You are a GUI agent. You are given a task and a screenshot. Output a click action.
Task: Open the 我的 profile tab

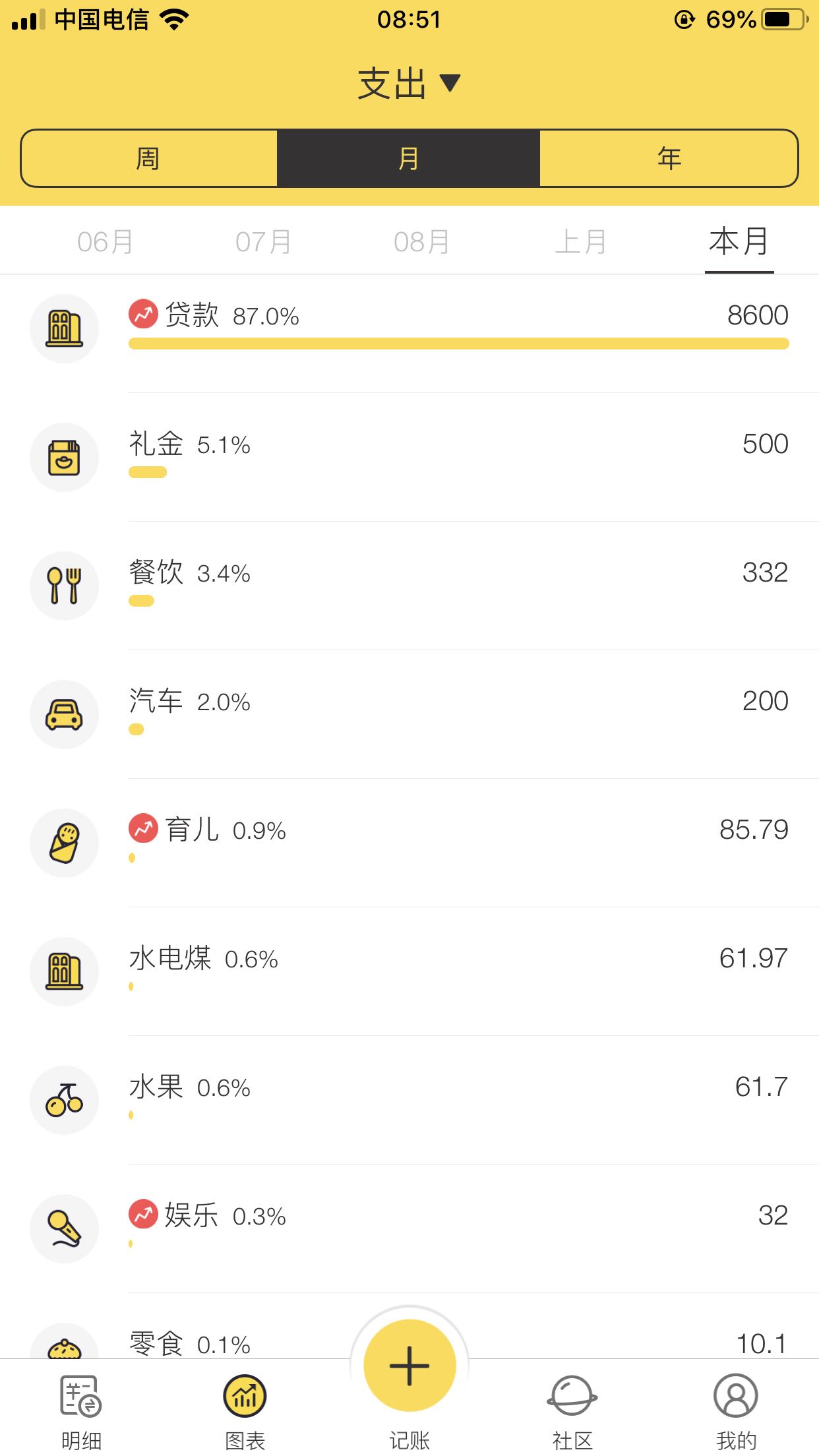736,1411
